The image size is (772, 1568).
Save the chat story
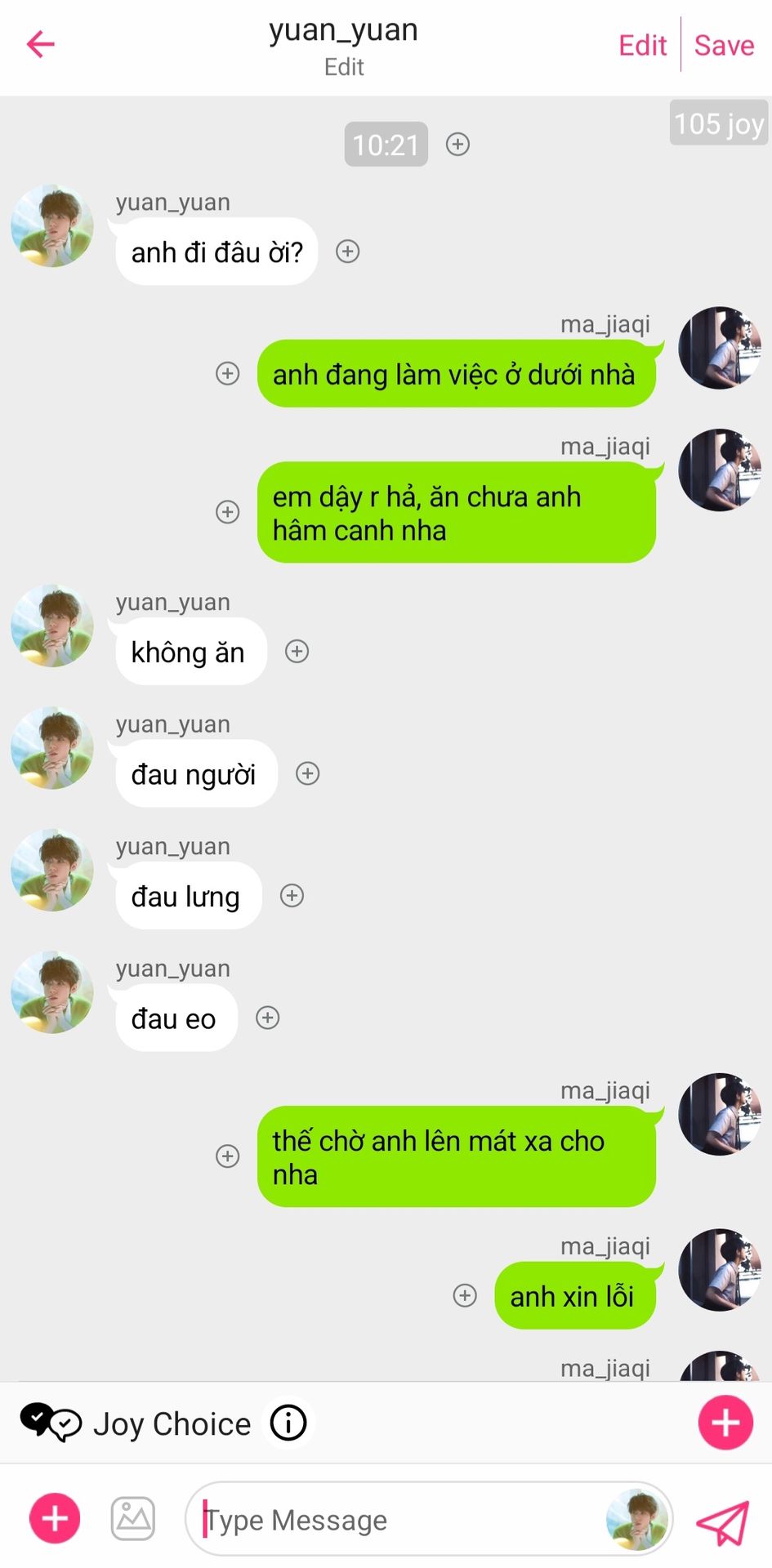tap(724, 46)
